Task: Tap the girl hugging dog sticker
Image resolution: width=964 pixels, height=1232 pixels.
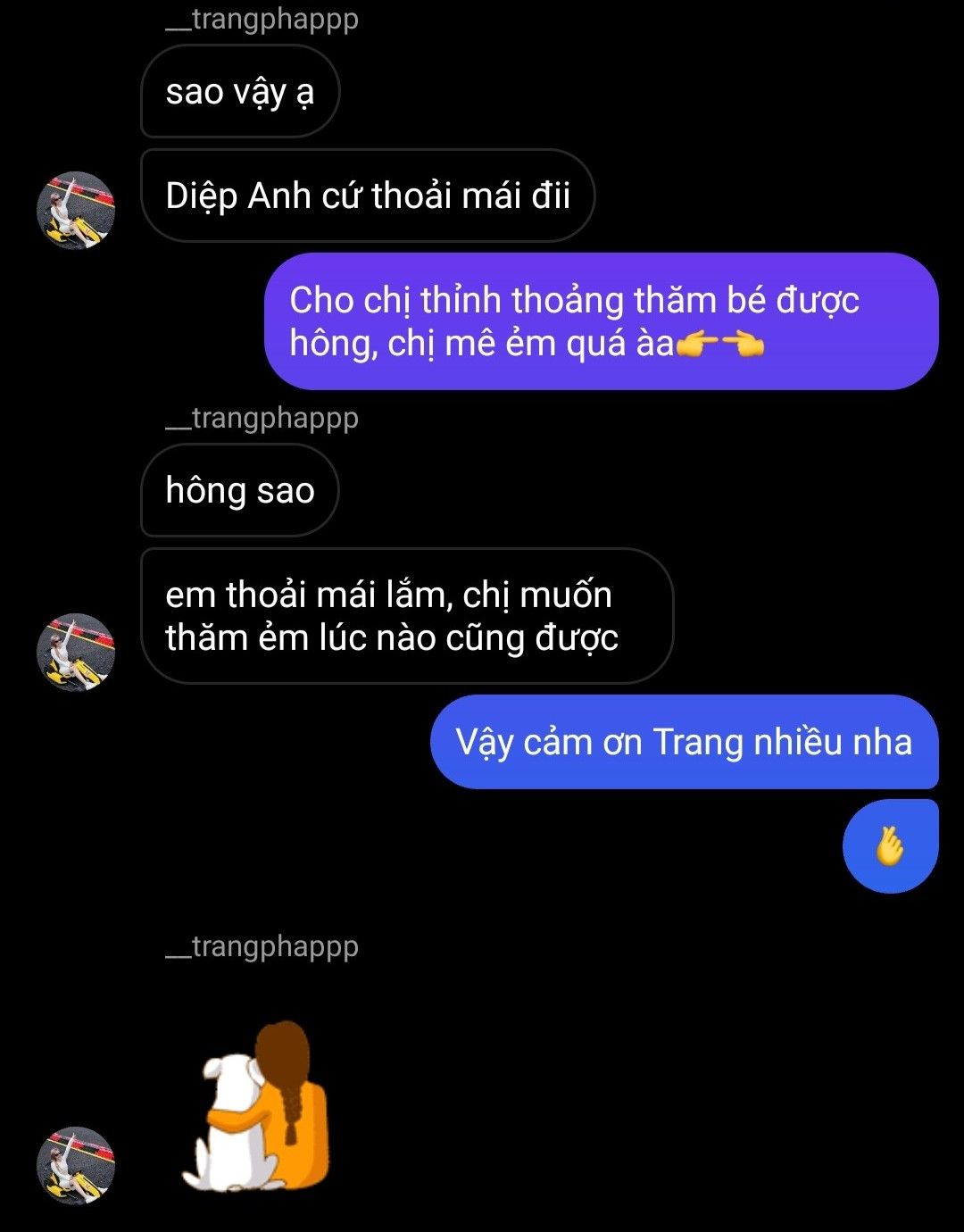Action: 256,1107
